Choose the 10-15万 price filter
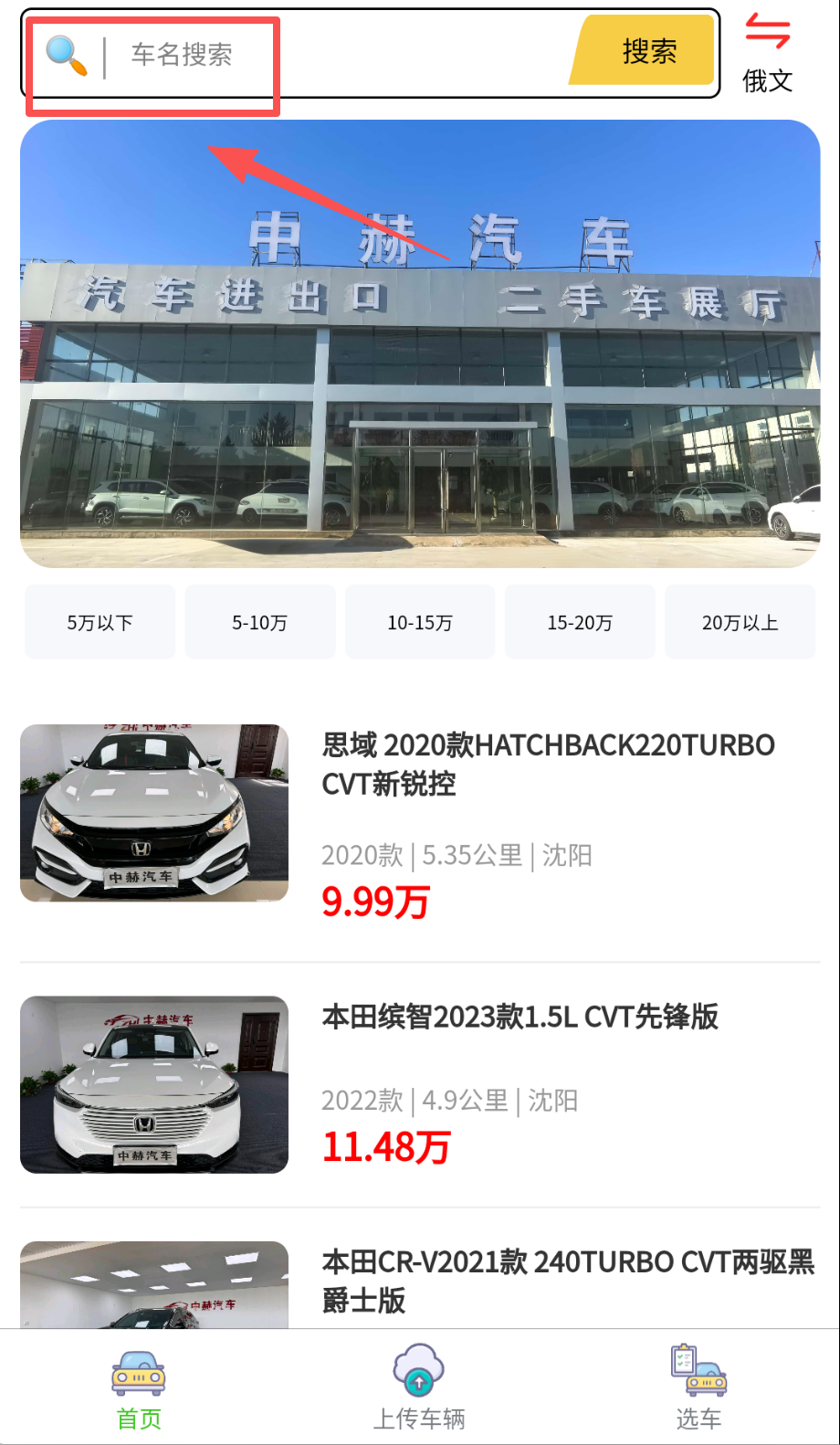 [x=420, y=622]
